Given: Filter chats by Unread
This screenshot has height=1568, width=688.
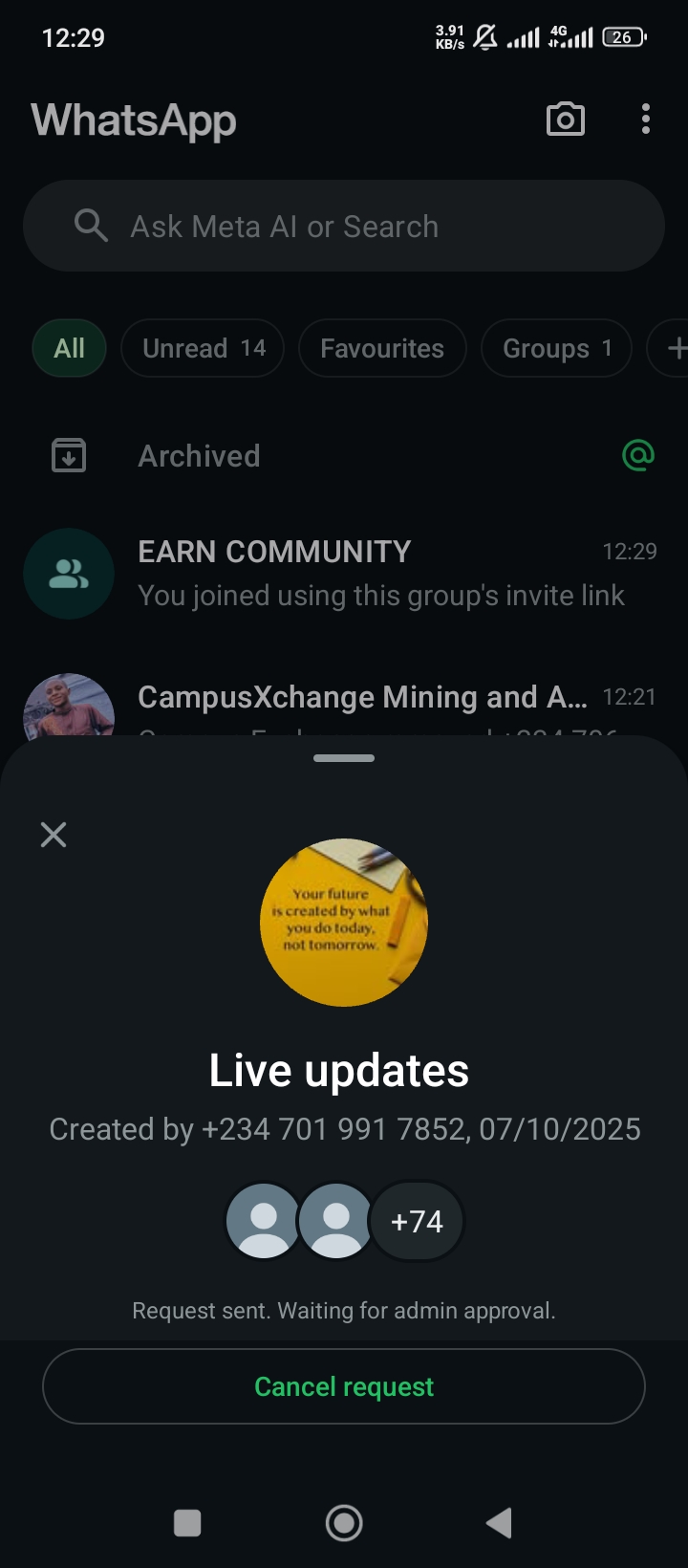Looking at the screenshot, I should (x=203, y=348).
